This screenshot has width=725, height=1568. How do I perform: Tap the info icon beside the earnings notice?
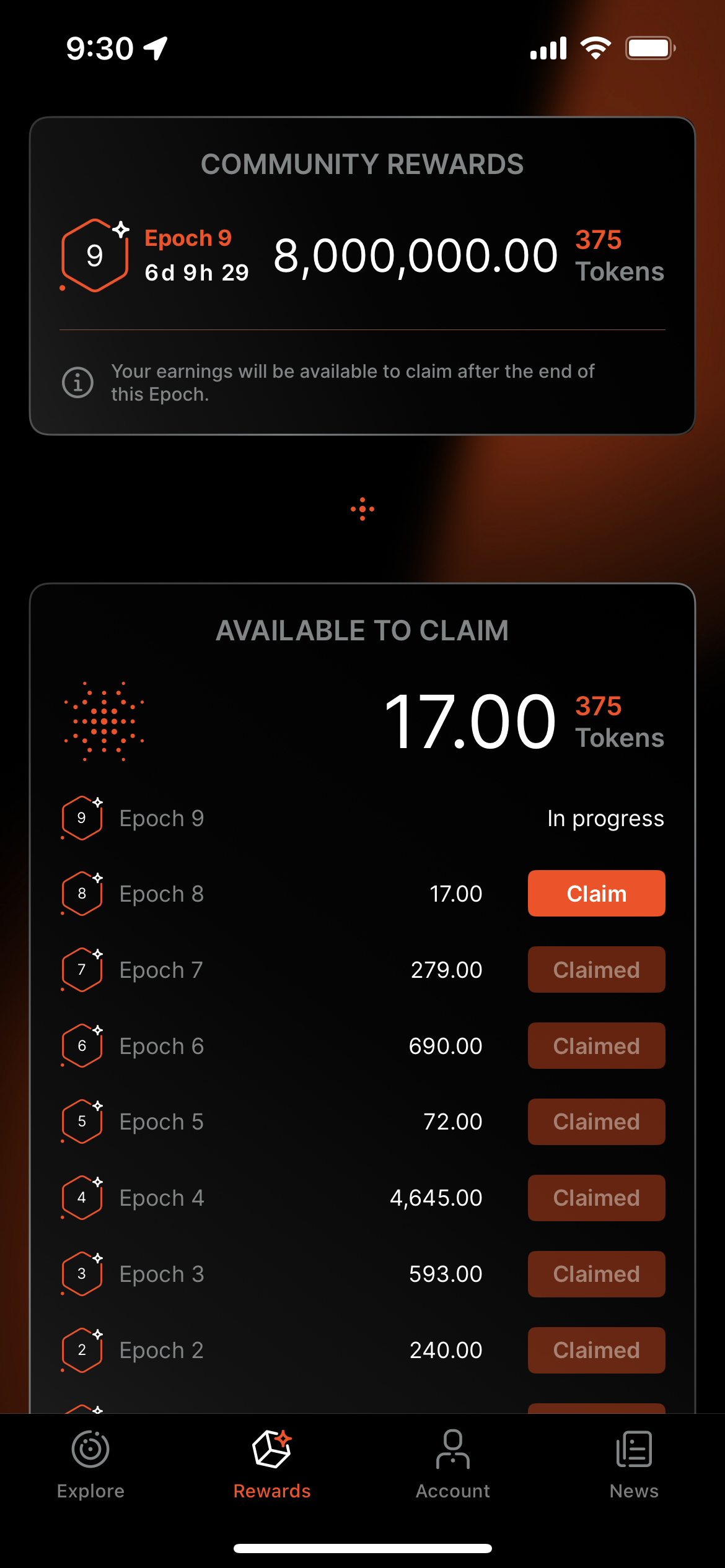[x=78, y=382]
